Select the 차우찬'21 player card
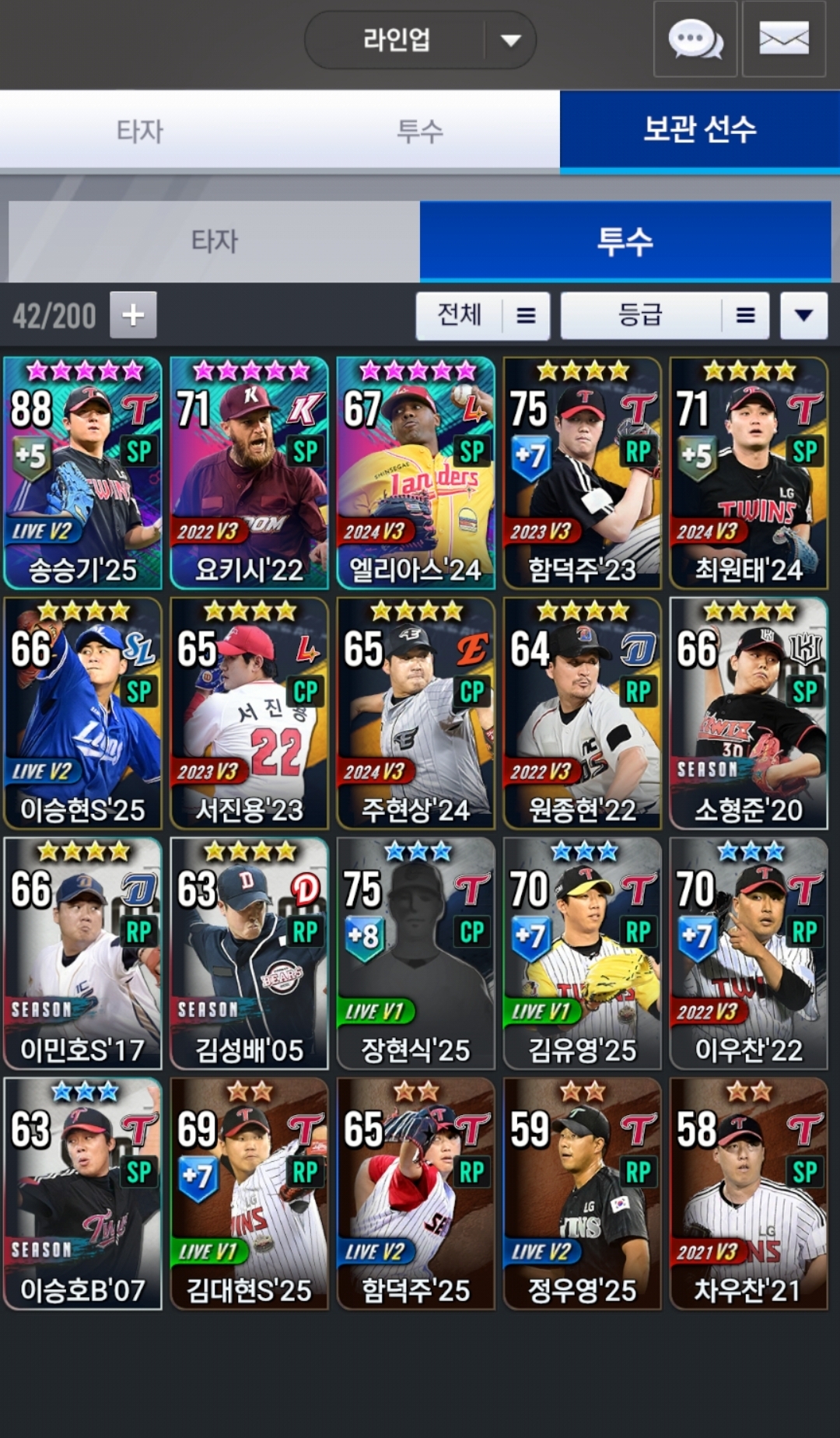This screenshot has width=840, height=1438. [748, 1194]
